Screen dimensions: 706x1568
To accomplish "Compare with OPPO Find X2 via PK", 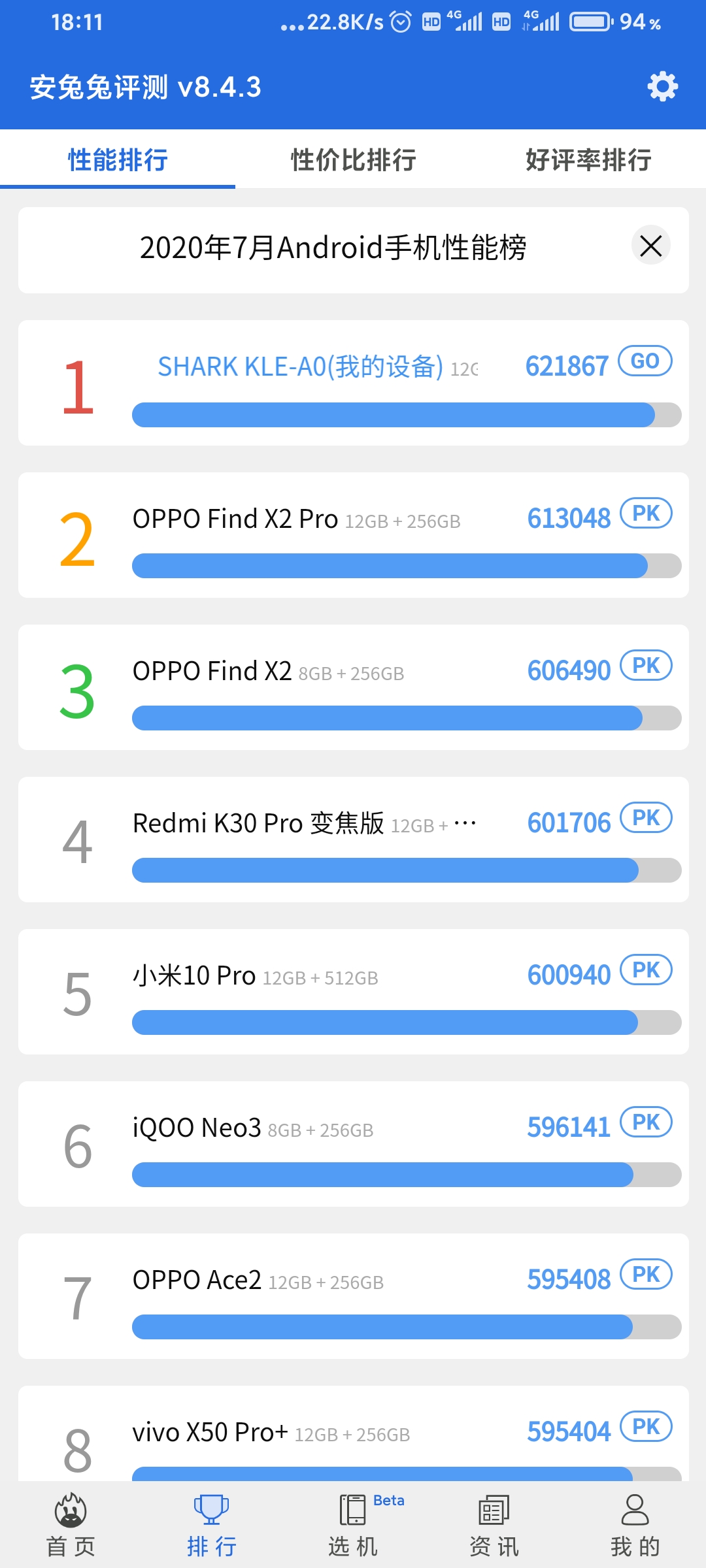I will 646,665.
